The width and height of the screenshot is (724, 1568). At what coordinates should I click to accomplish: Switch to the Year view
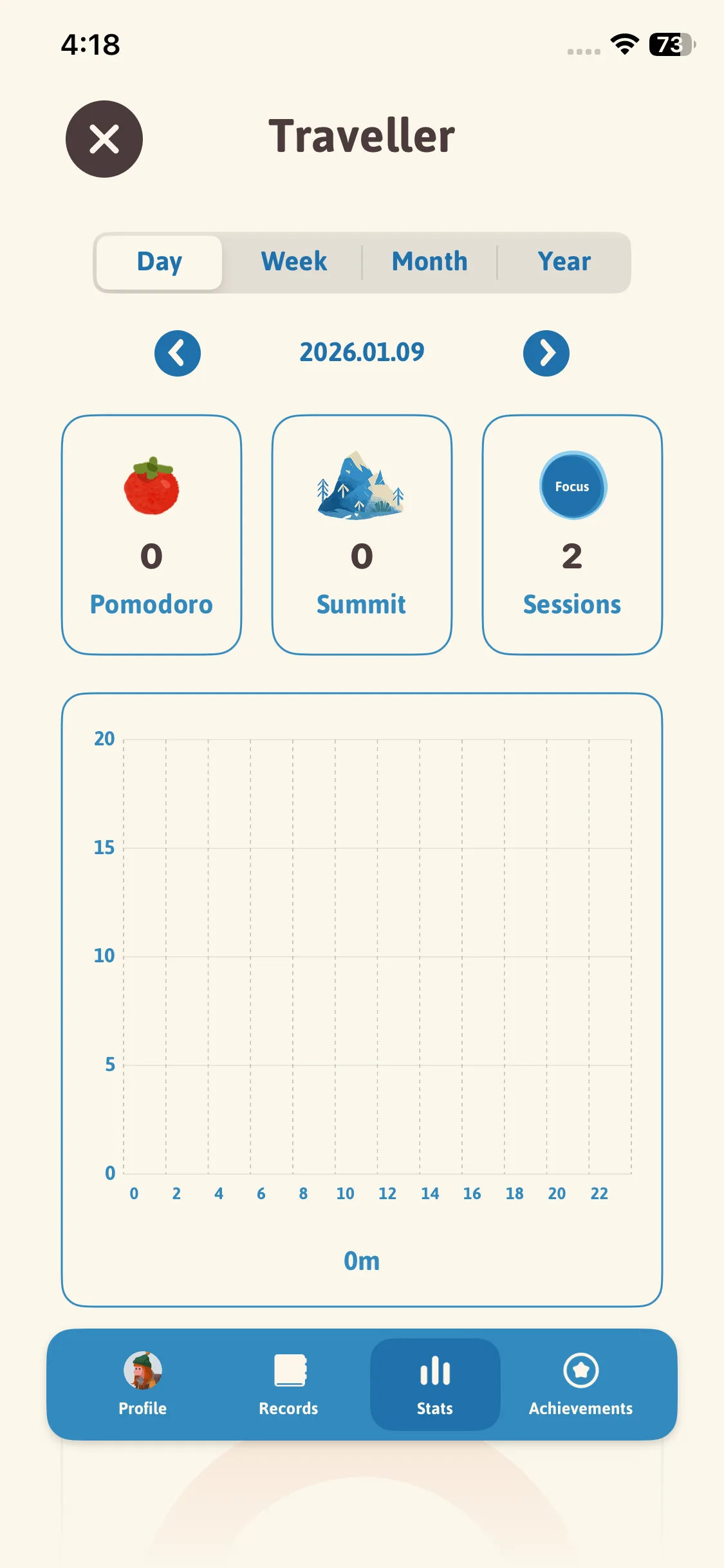(x=564, y=262)
